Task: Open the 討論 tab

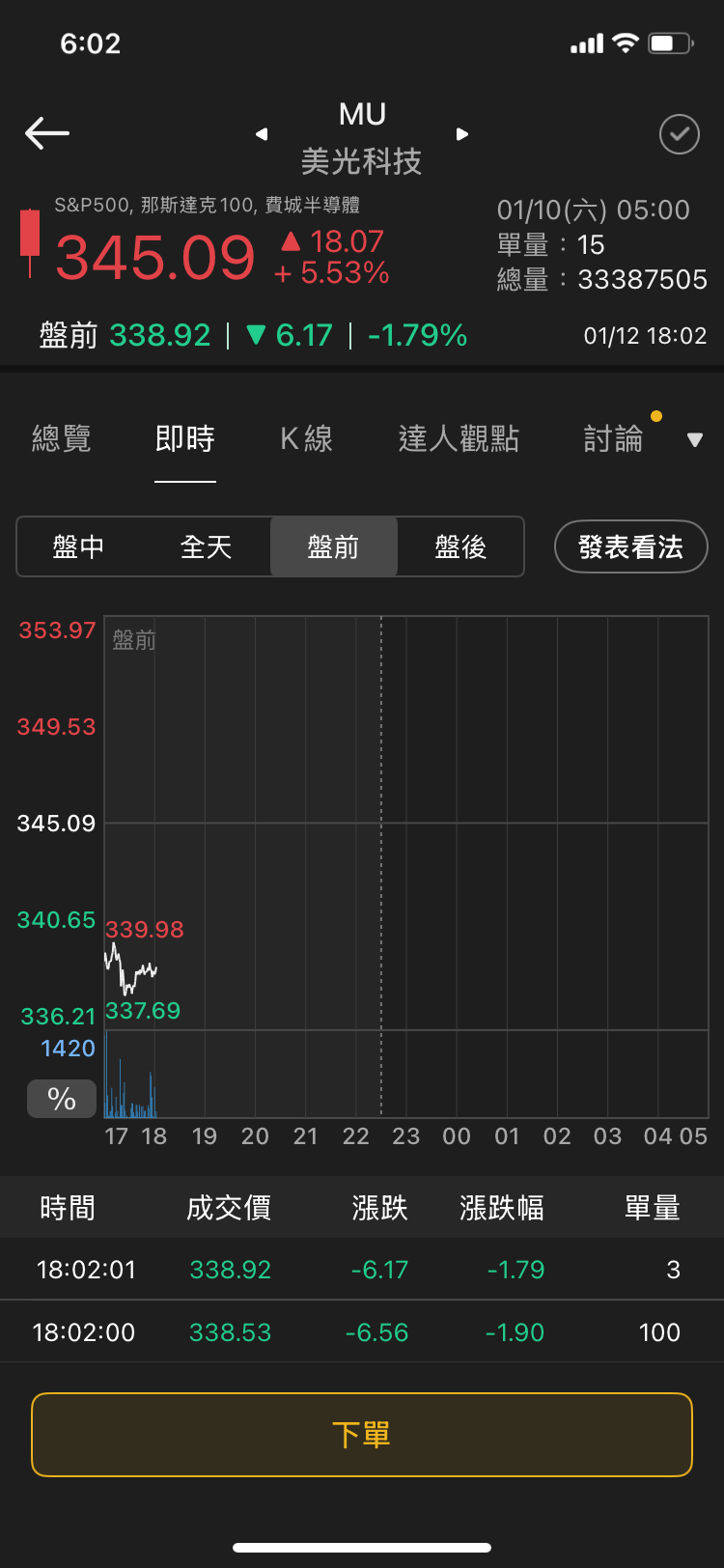Action: tap(613, 439)
